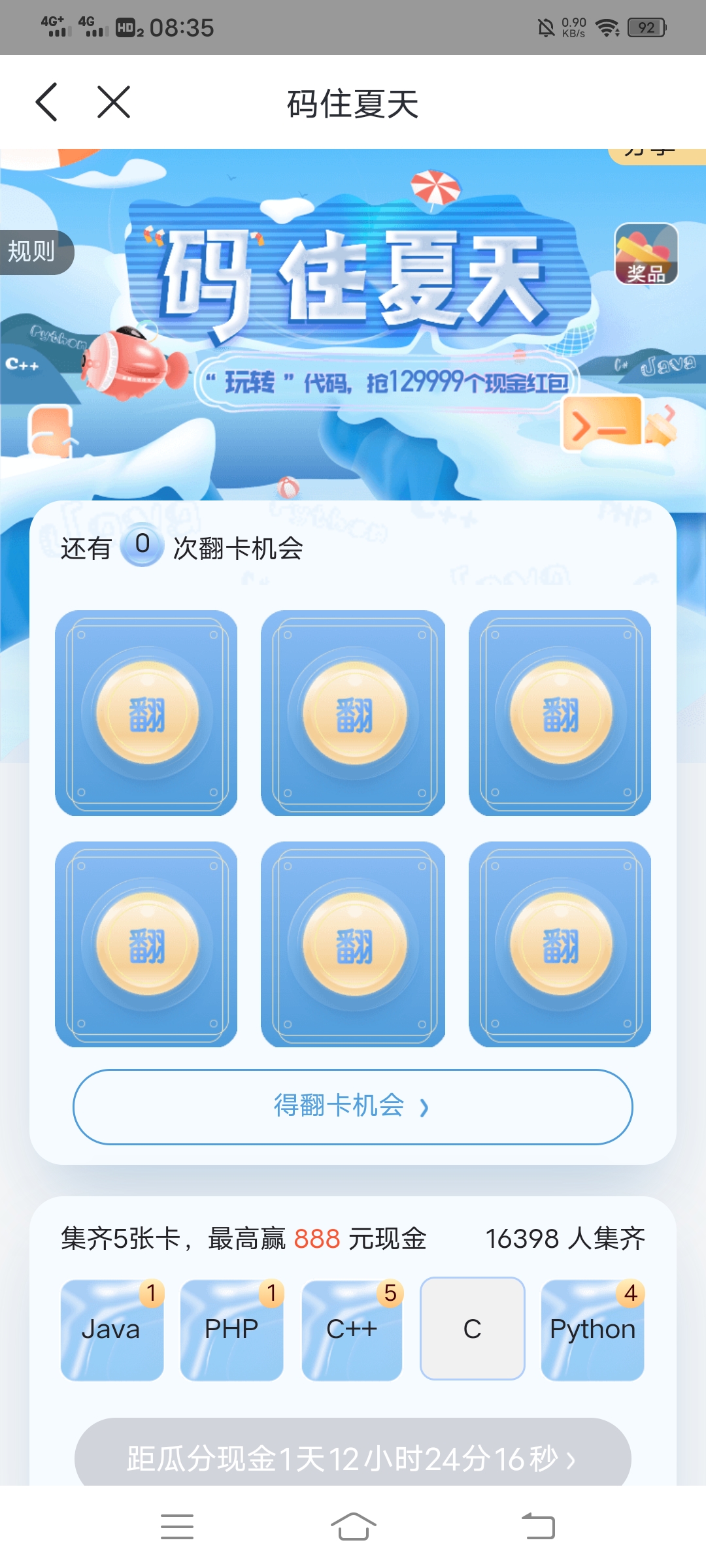Open the 奖品 prizes icon

coord(646,254)
